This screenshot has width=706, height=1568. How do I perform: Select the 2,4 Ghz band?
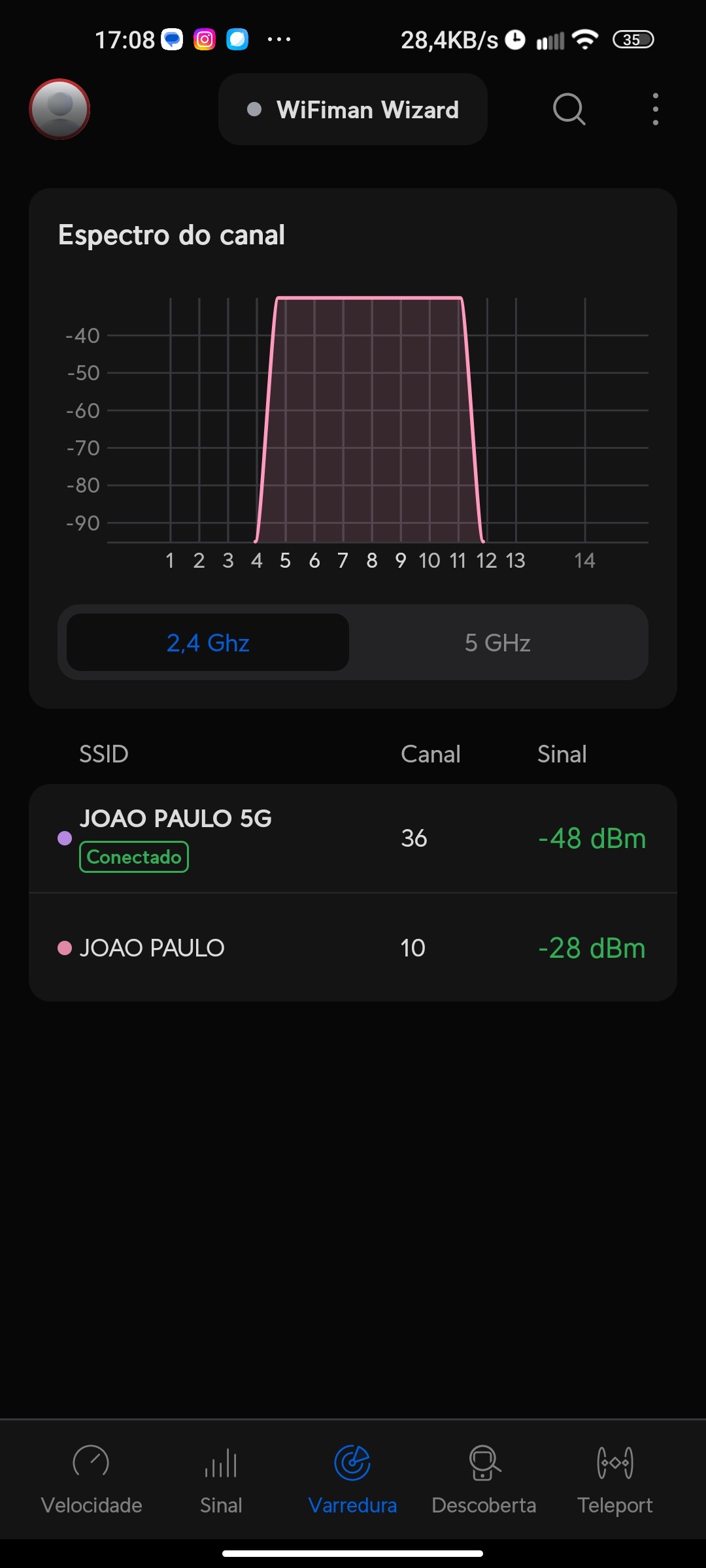[208, 643]
